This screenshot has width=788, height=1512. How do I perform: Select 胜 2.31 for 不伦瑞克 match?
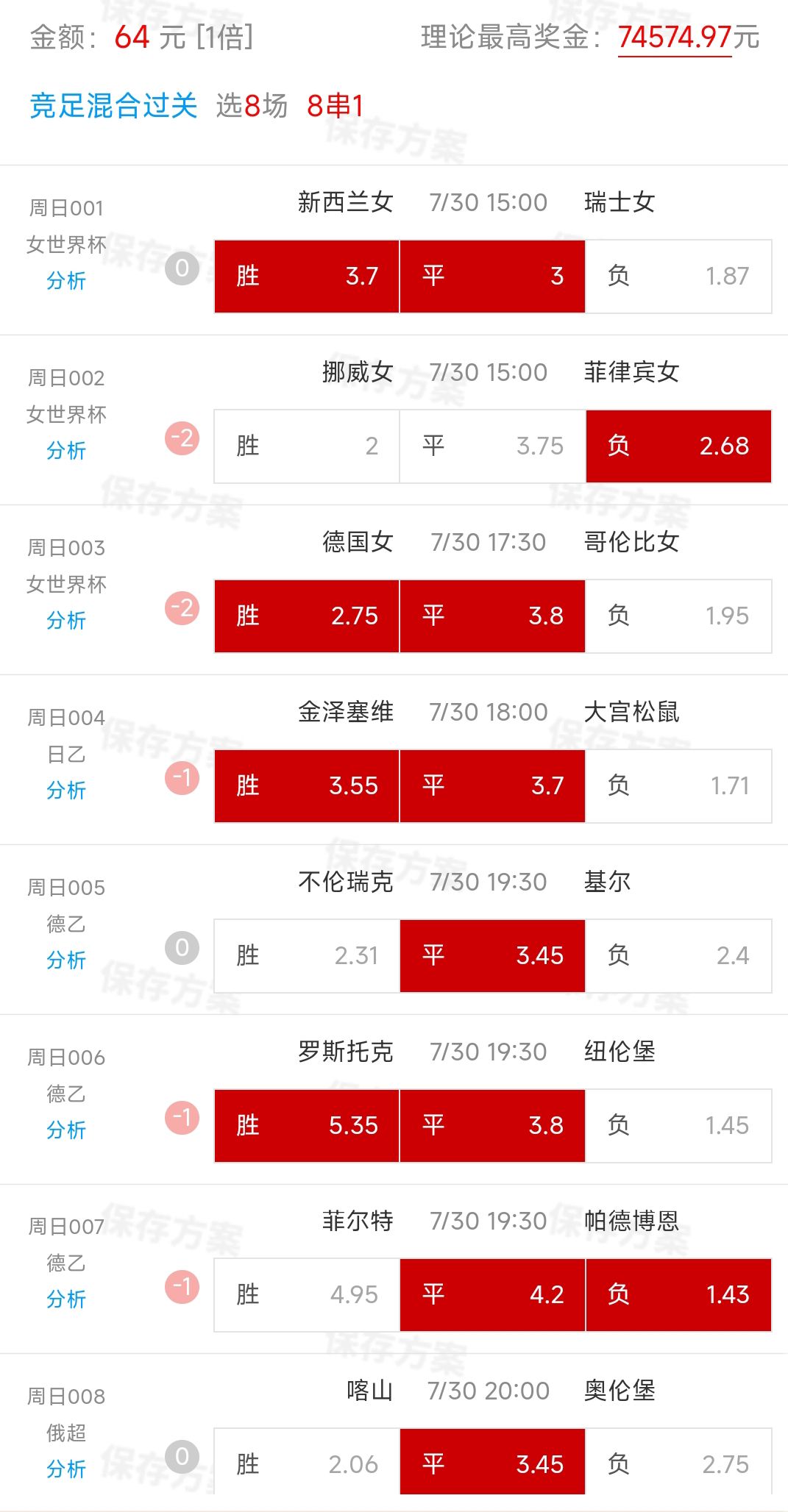[307, 956]
